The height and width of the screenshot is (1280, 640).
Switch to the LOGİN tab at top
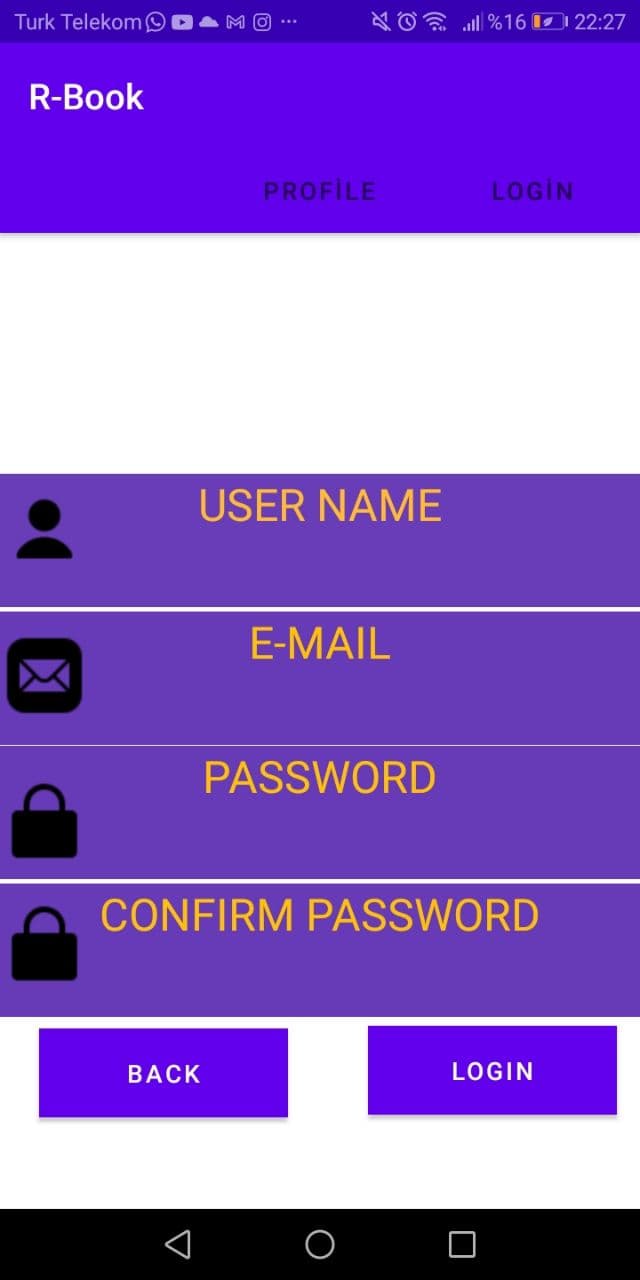[532, 191]
